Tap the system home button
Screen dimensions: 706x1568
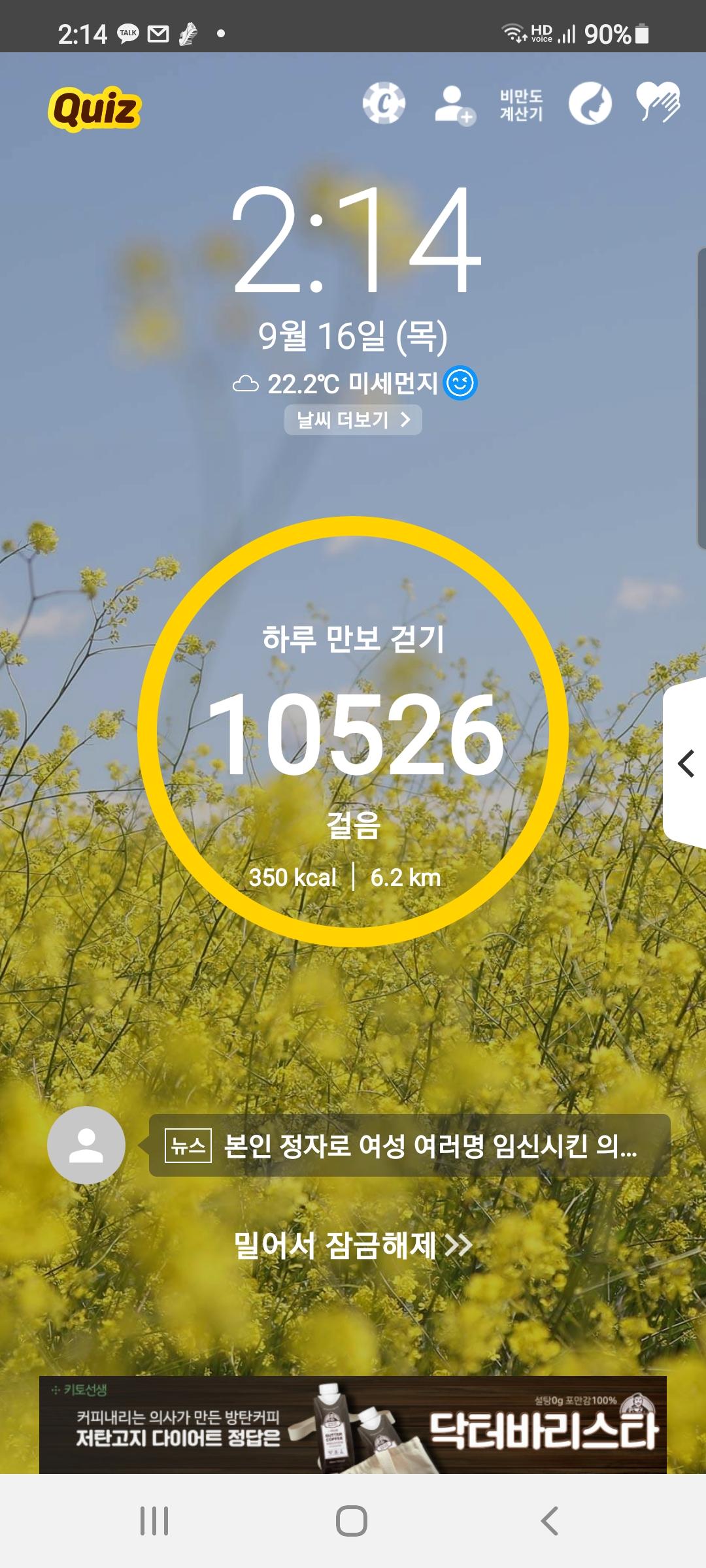[352, 1521]
